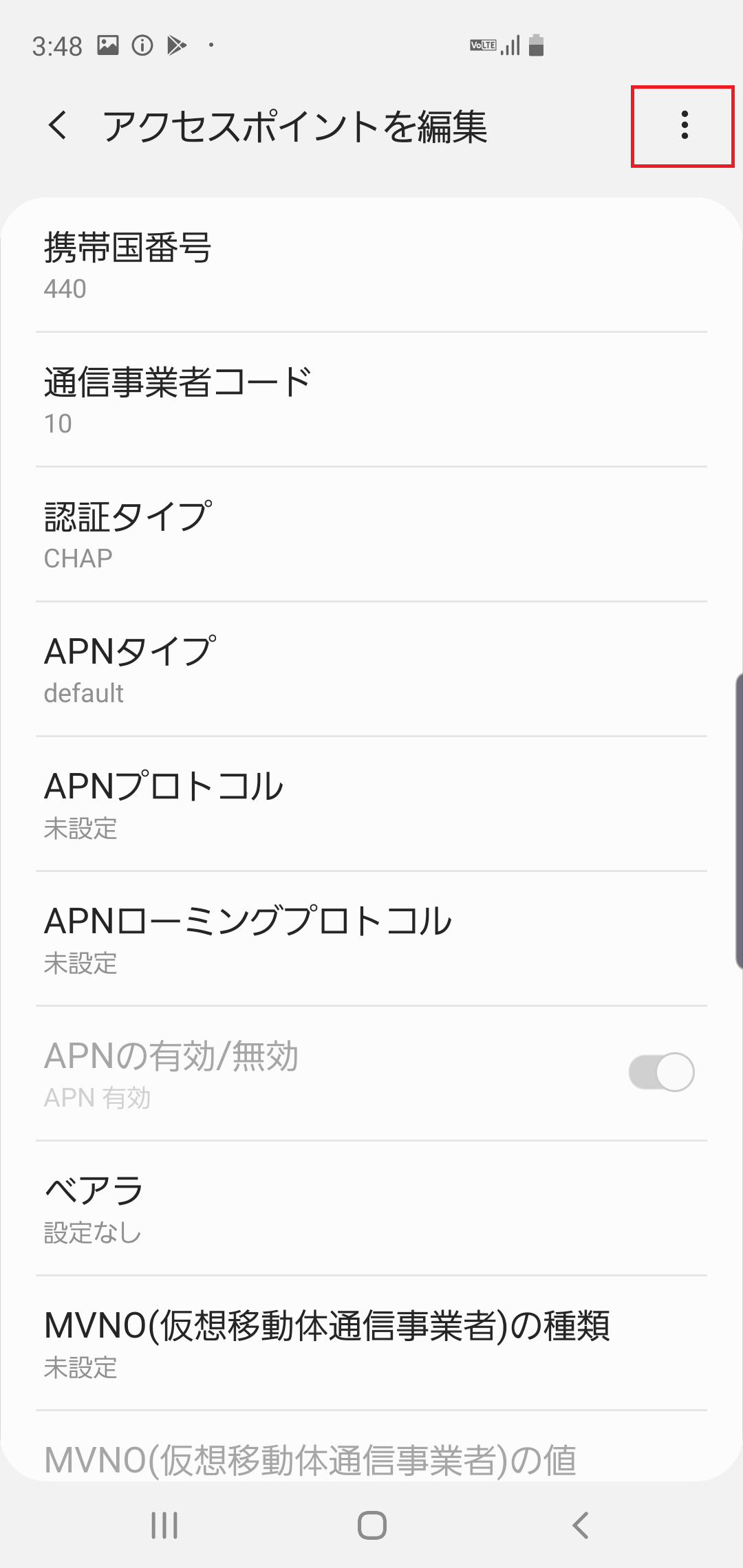Select the APNローミングプロトコル item
The image size is (743, 1568).
371,939
